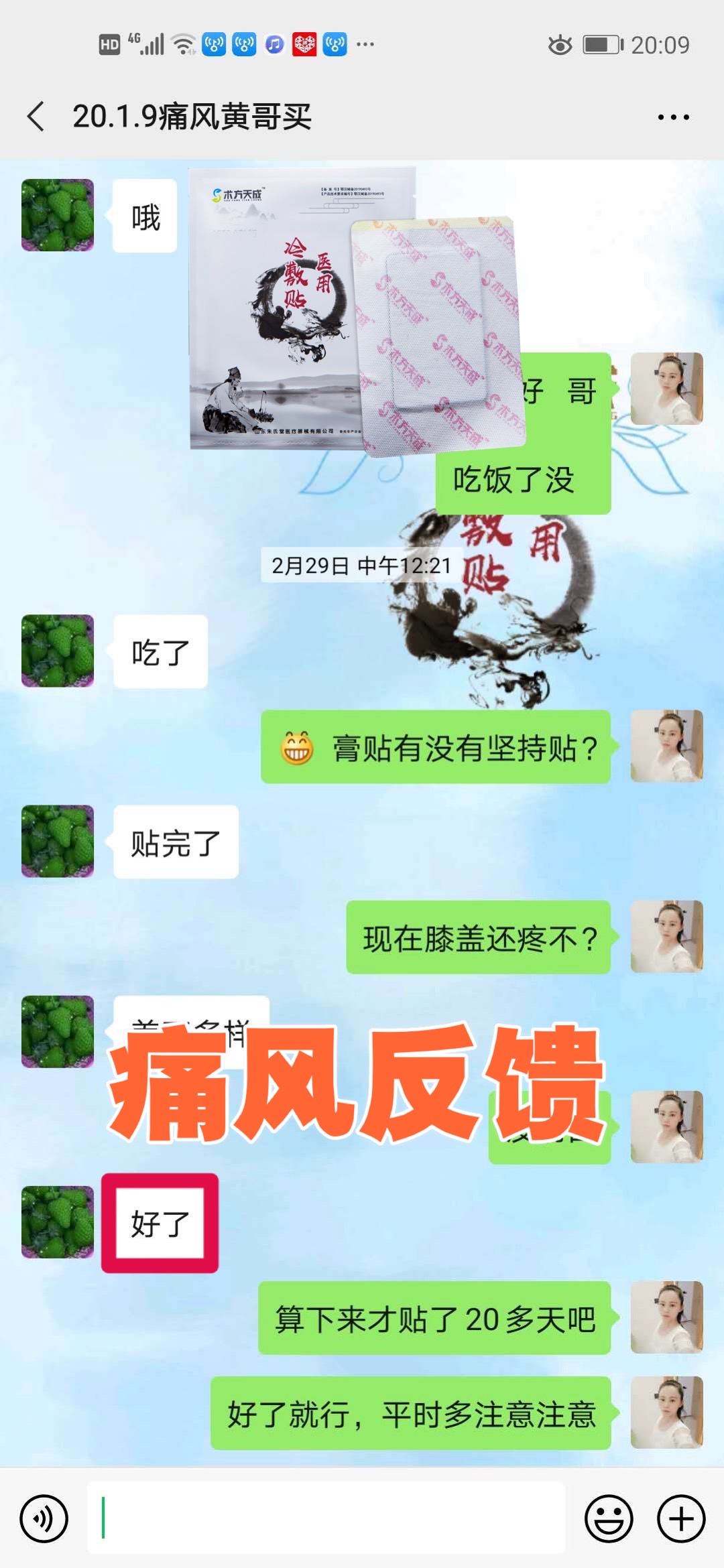Focus the message text field
Image resolution: width=724 pixels, height=1568 pixels.
pos(326,1518)
